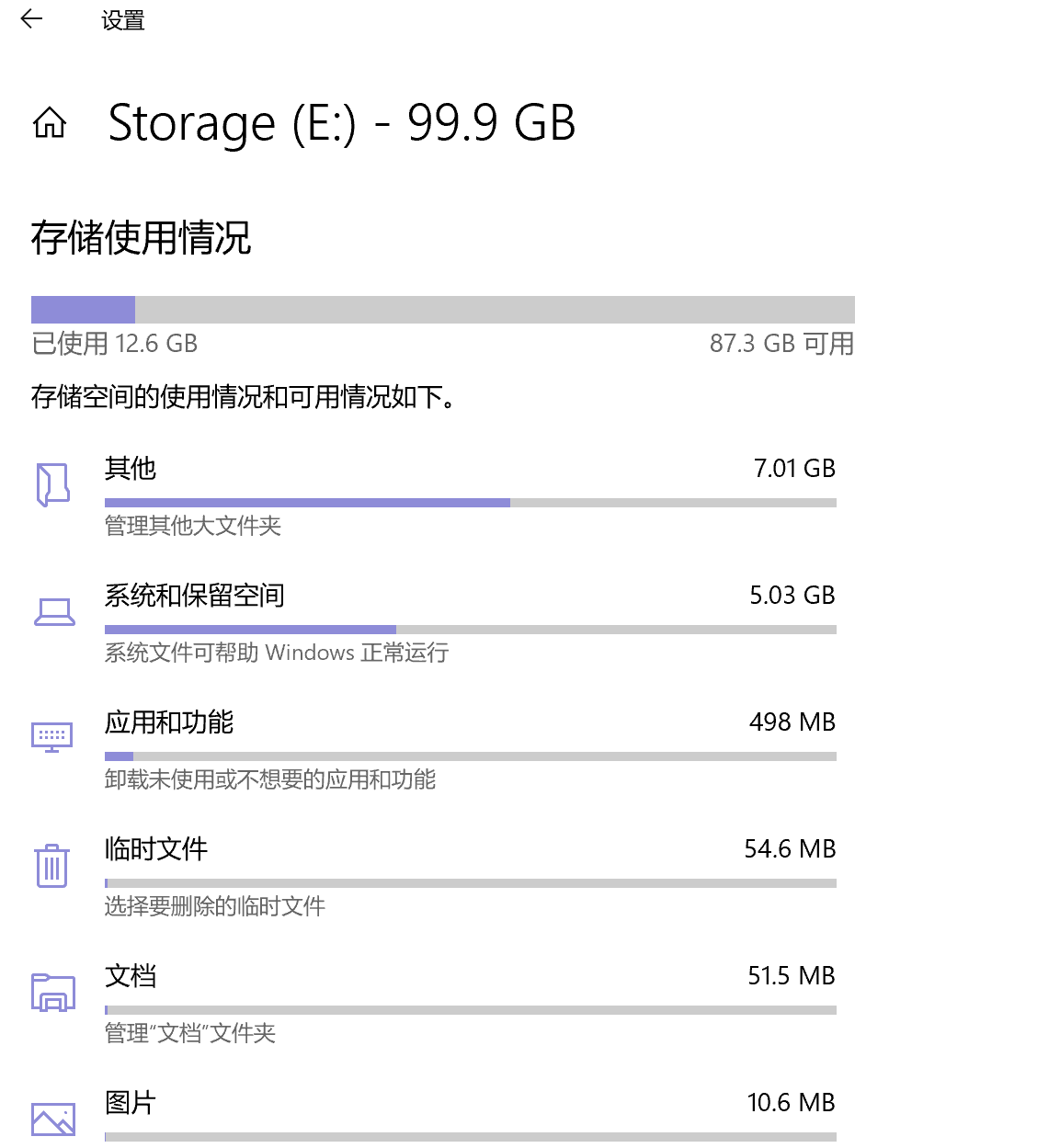Open the 其他 storage category
Image resolution: width=1060 pixels, height=1148 pixels.
[131, 469]
